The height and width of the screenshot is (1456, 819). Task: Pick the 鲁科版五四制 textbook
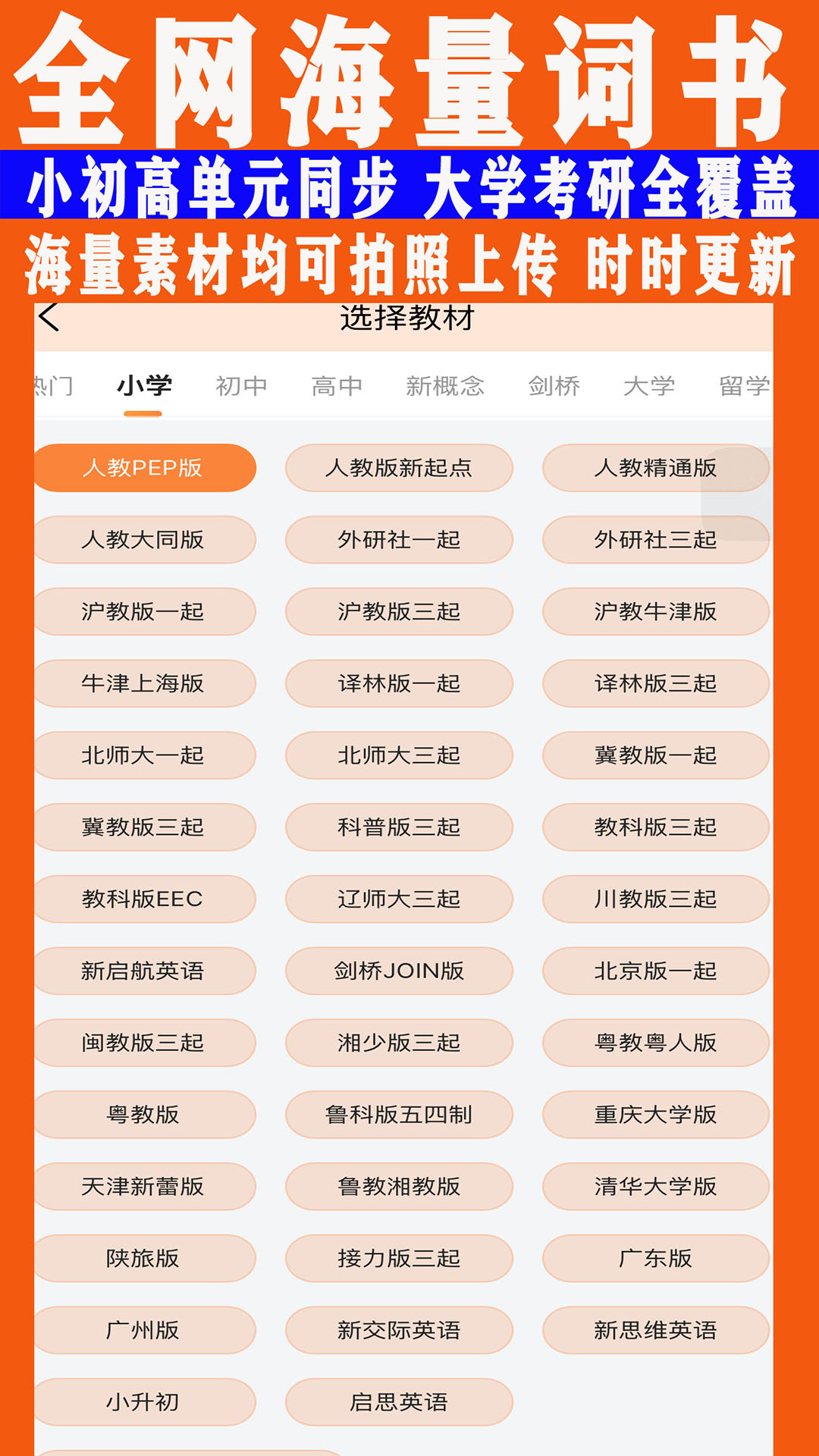point(400,1115)
